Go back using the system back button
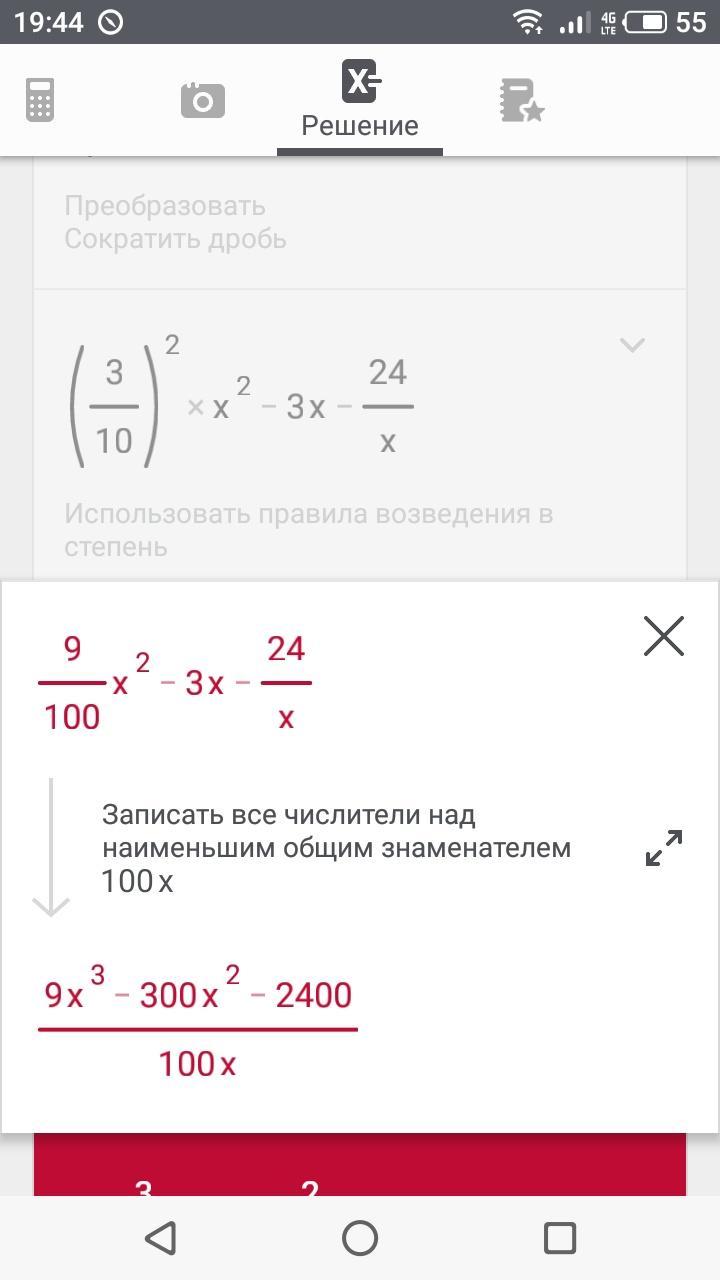 pos(160,1238)
